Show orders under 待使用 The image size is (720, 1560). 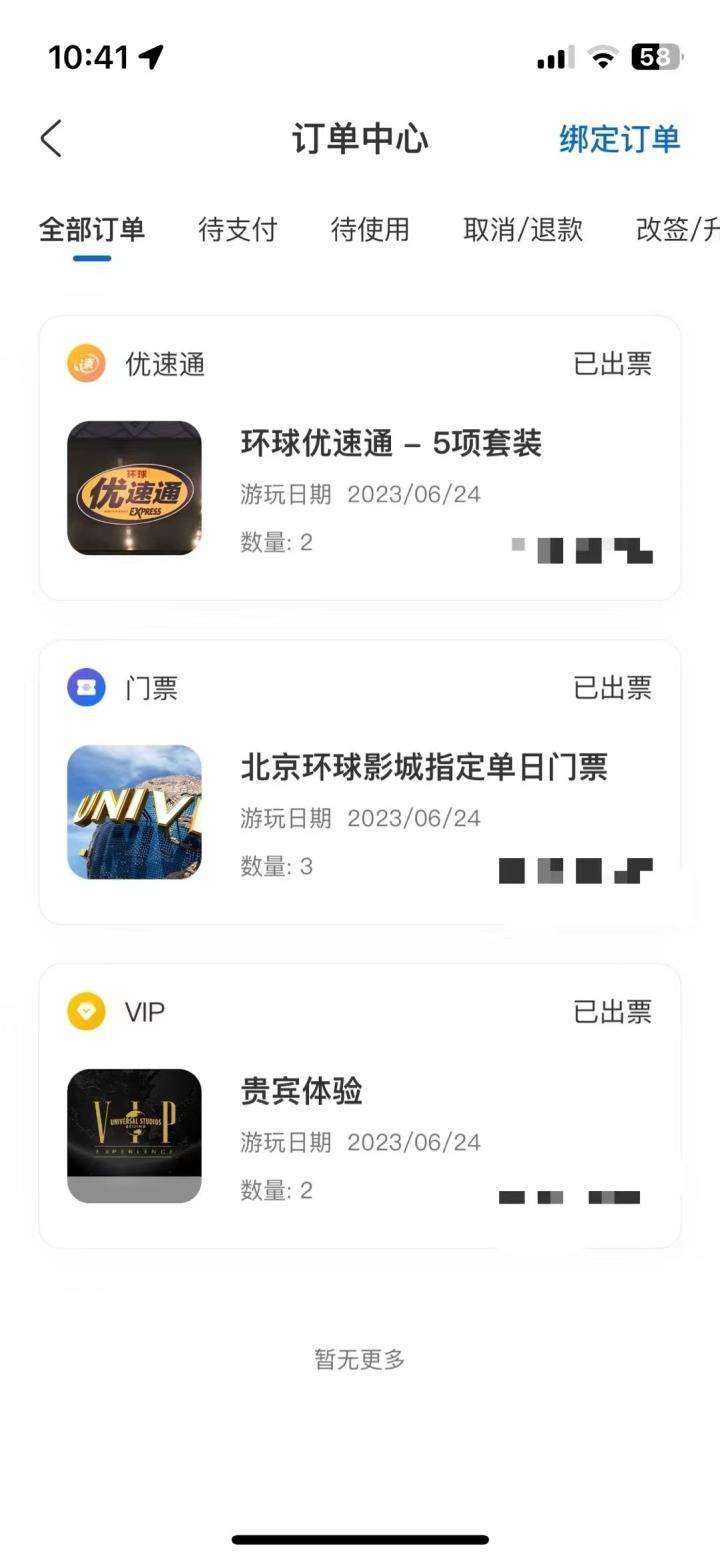(370, 230)
